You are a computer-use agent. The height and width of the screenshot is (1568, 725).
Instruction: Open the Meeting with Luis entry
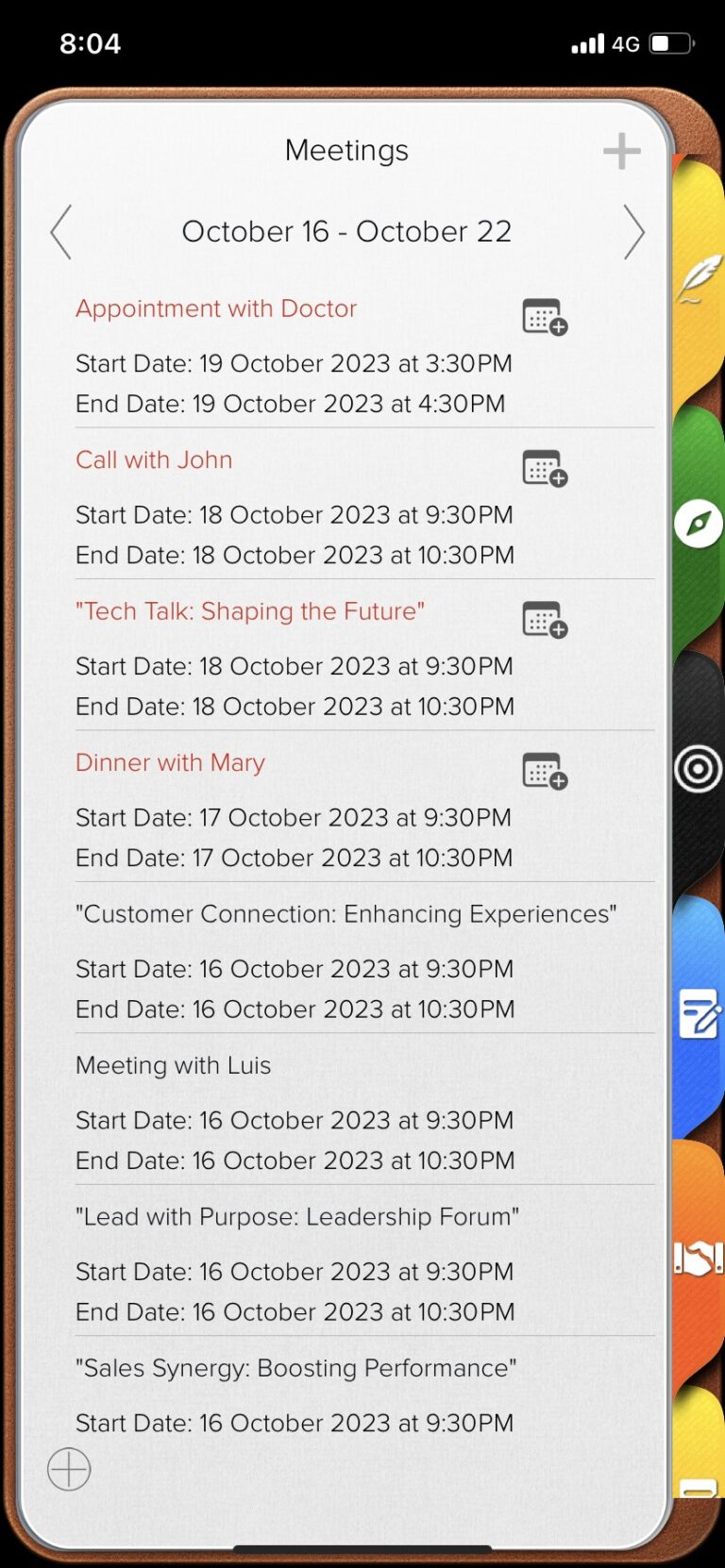pos(174,1065)
